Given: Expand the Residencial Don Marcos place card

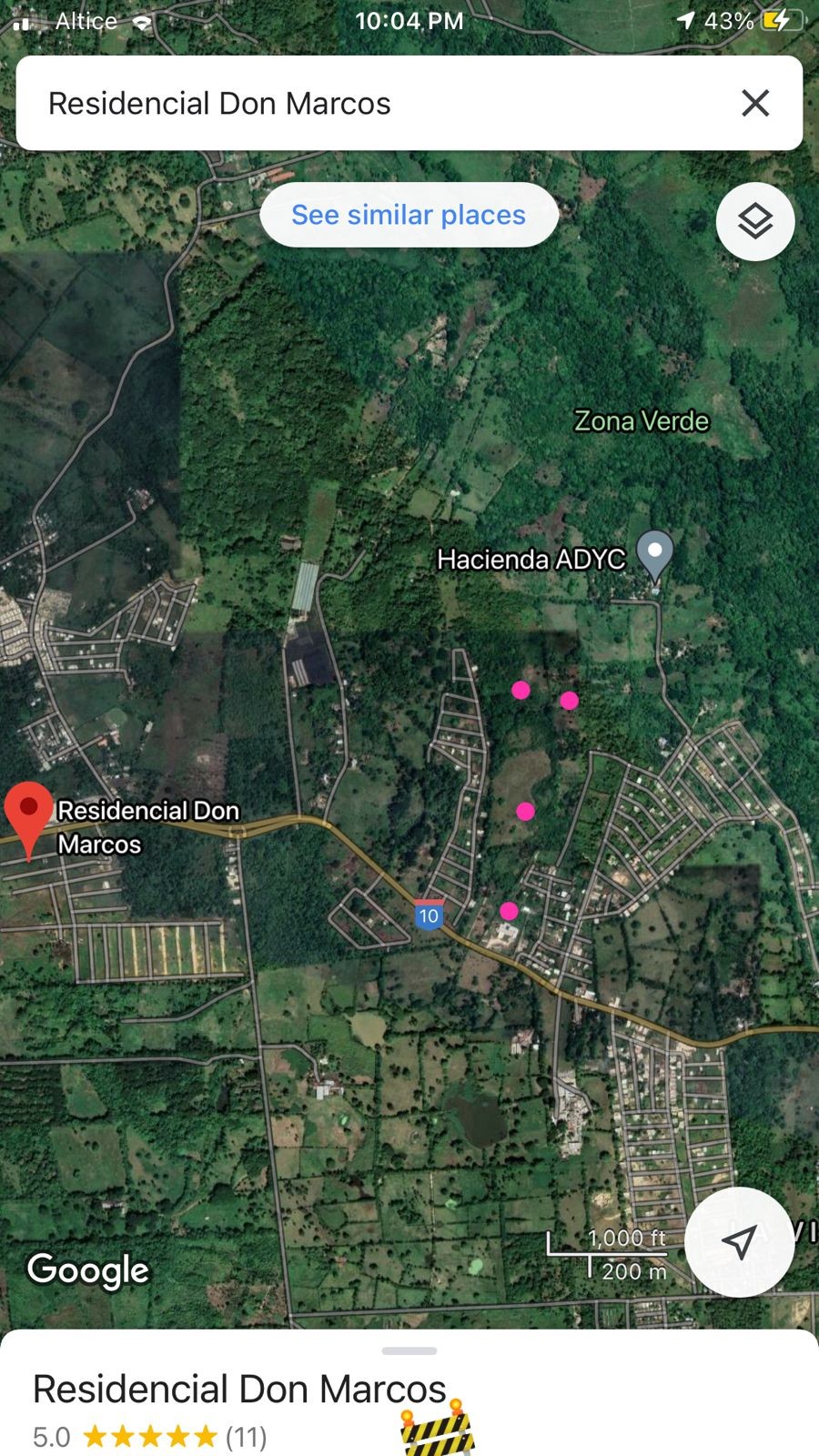Looking at the screenshot, I should [x=409, y=1352].
